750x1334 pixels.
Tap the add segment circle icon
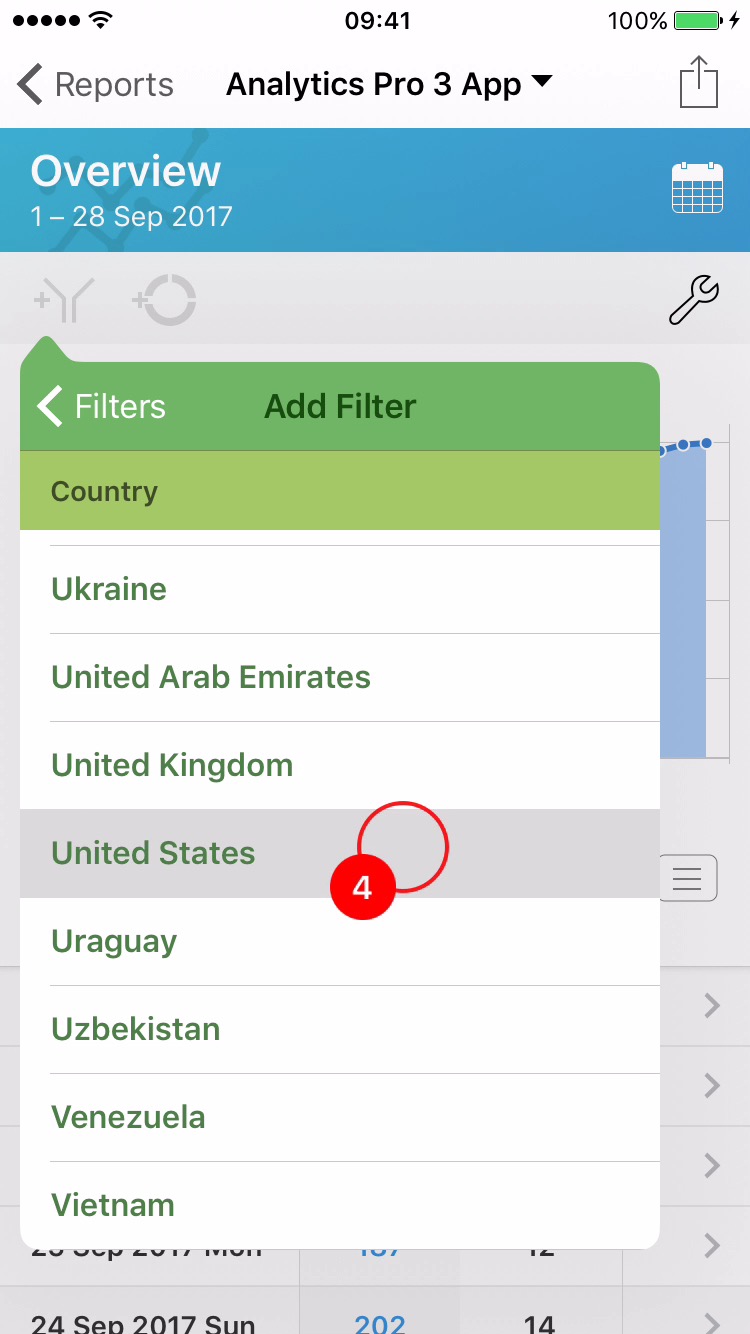(x=164, y=301)
